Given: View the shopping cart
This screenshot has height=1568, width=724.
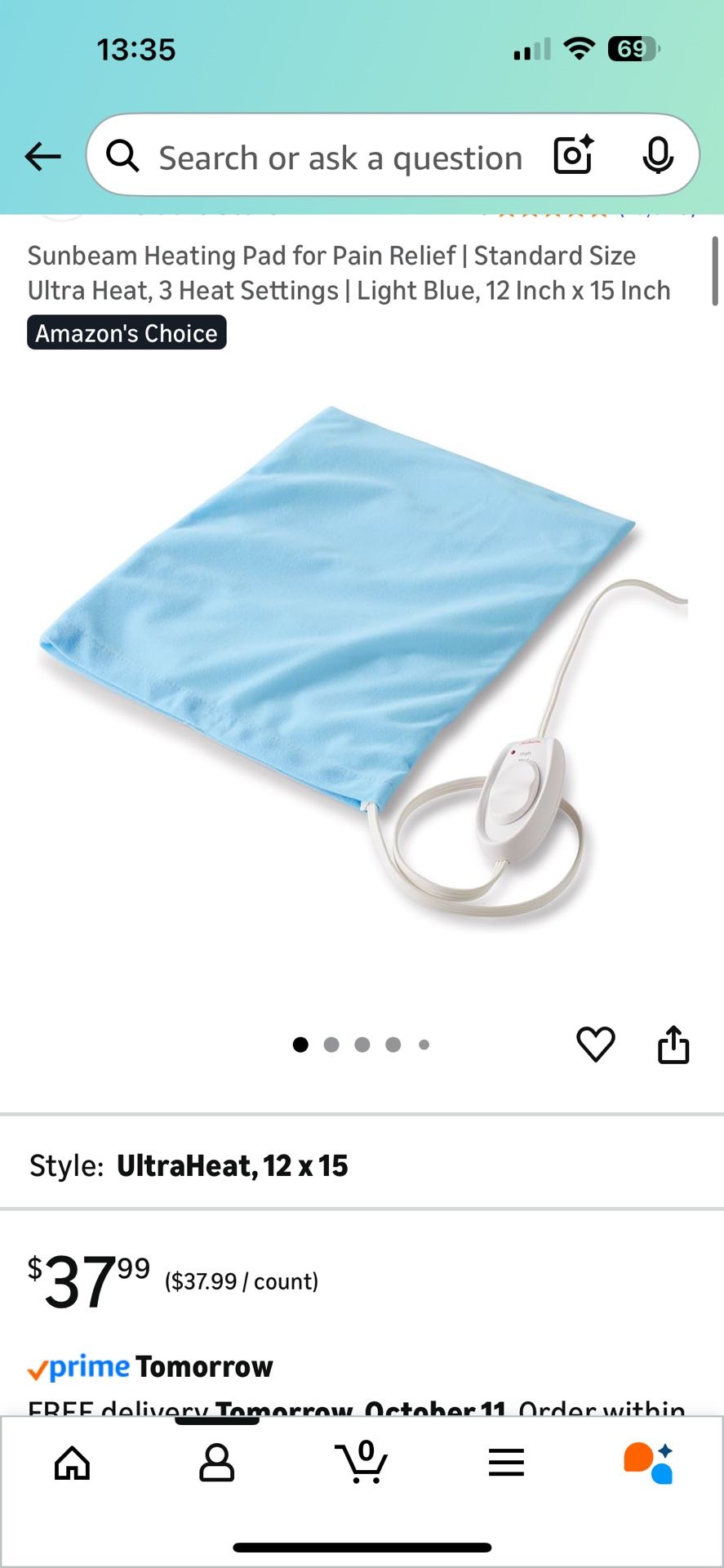Looking at the screenshot, I should 362,1462.
